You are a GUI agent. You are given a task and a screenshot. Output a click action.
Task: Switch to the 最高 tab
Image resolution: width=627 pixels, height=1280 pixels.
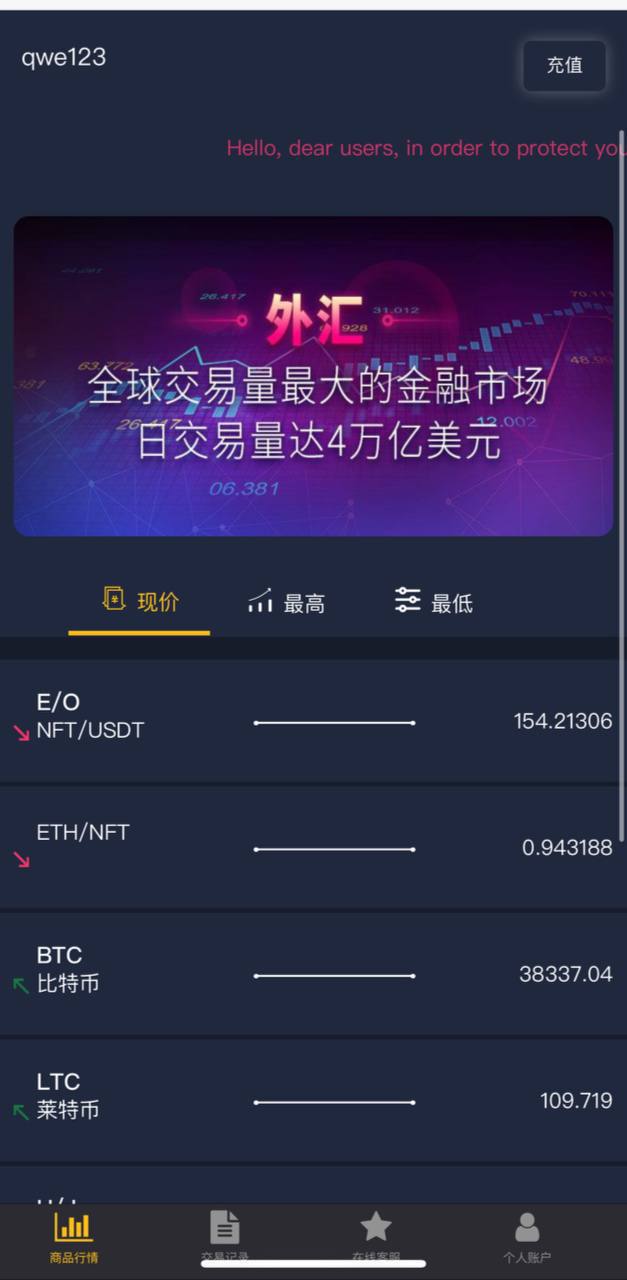click(x=286, y=603)
